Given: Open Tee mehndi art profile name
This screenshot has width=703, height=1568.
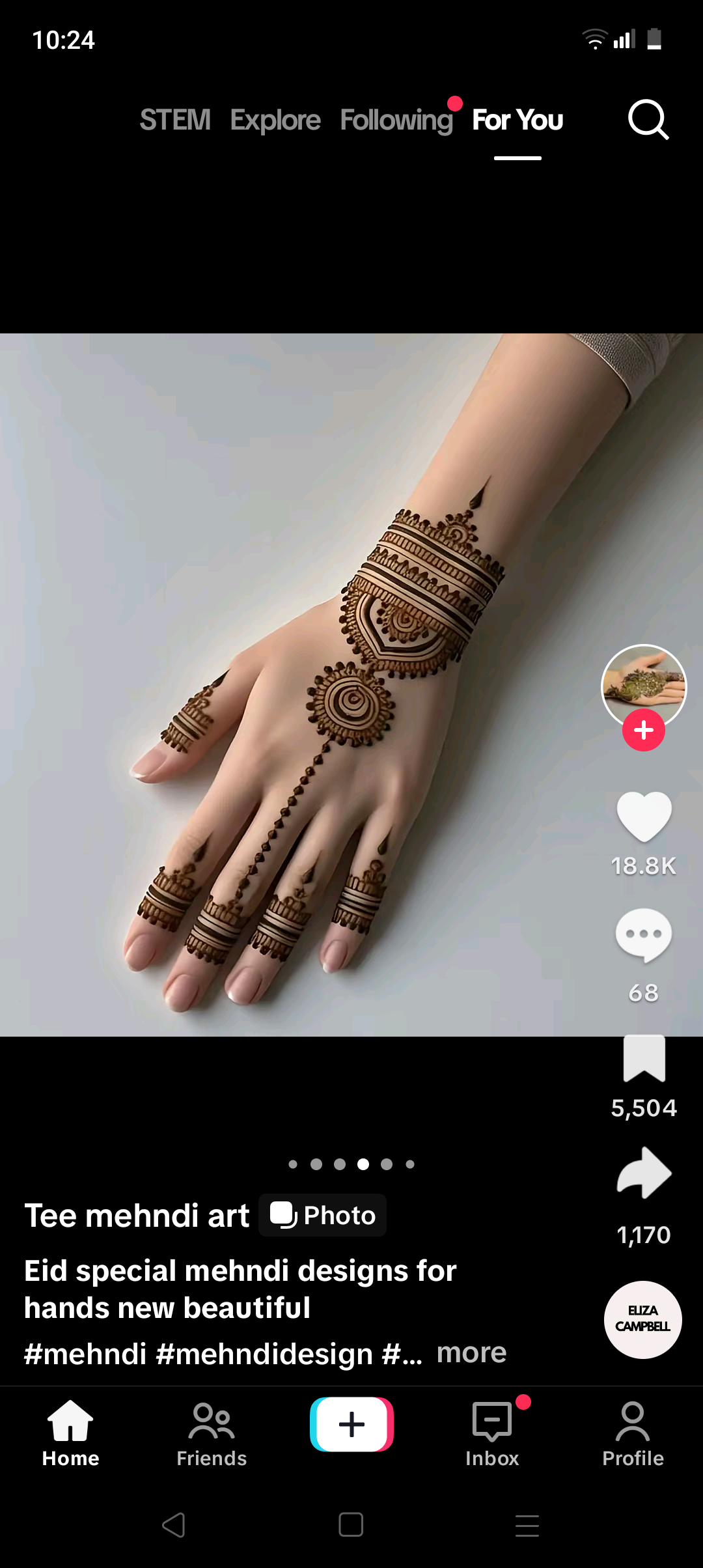Looking at the screenshot, I should coord(137,1215).
